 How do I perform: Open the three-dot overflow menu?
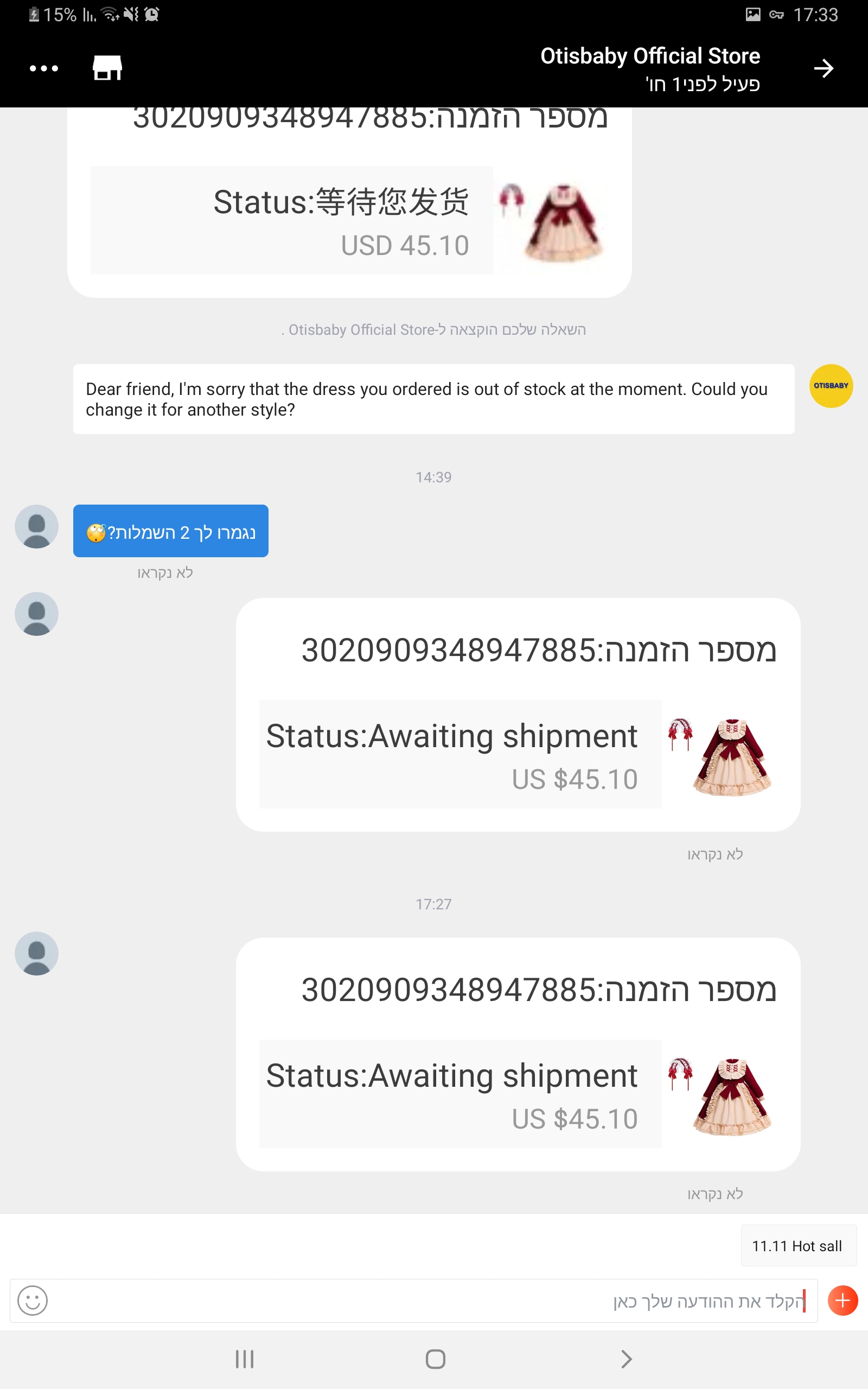pyautogui.click(x=43, y=68)
